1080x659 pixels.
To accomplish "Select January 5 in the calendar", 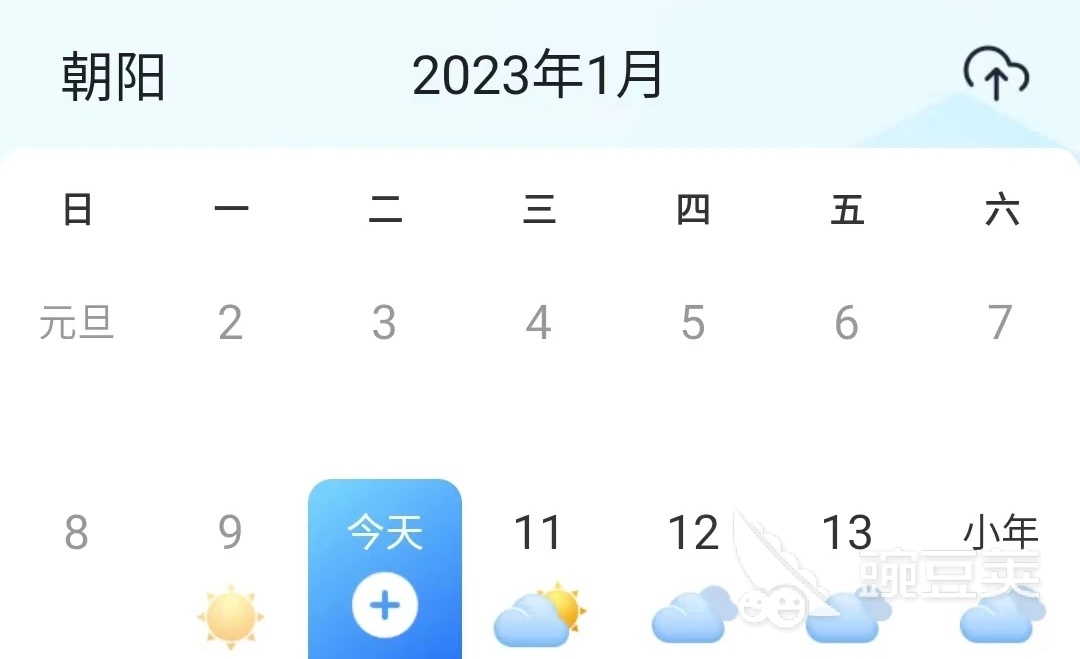I will pyautogui.click(x=693, y=323).
